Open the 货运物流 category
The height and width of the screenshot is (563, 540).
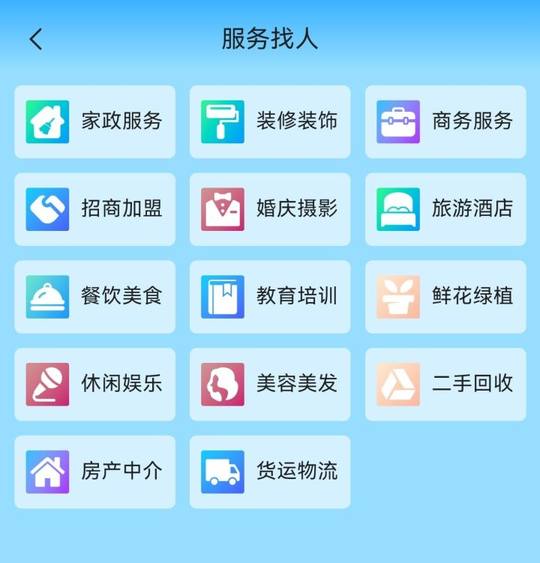click(270, 472)
